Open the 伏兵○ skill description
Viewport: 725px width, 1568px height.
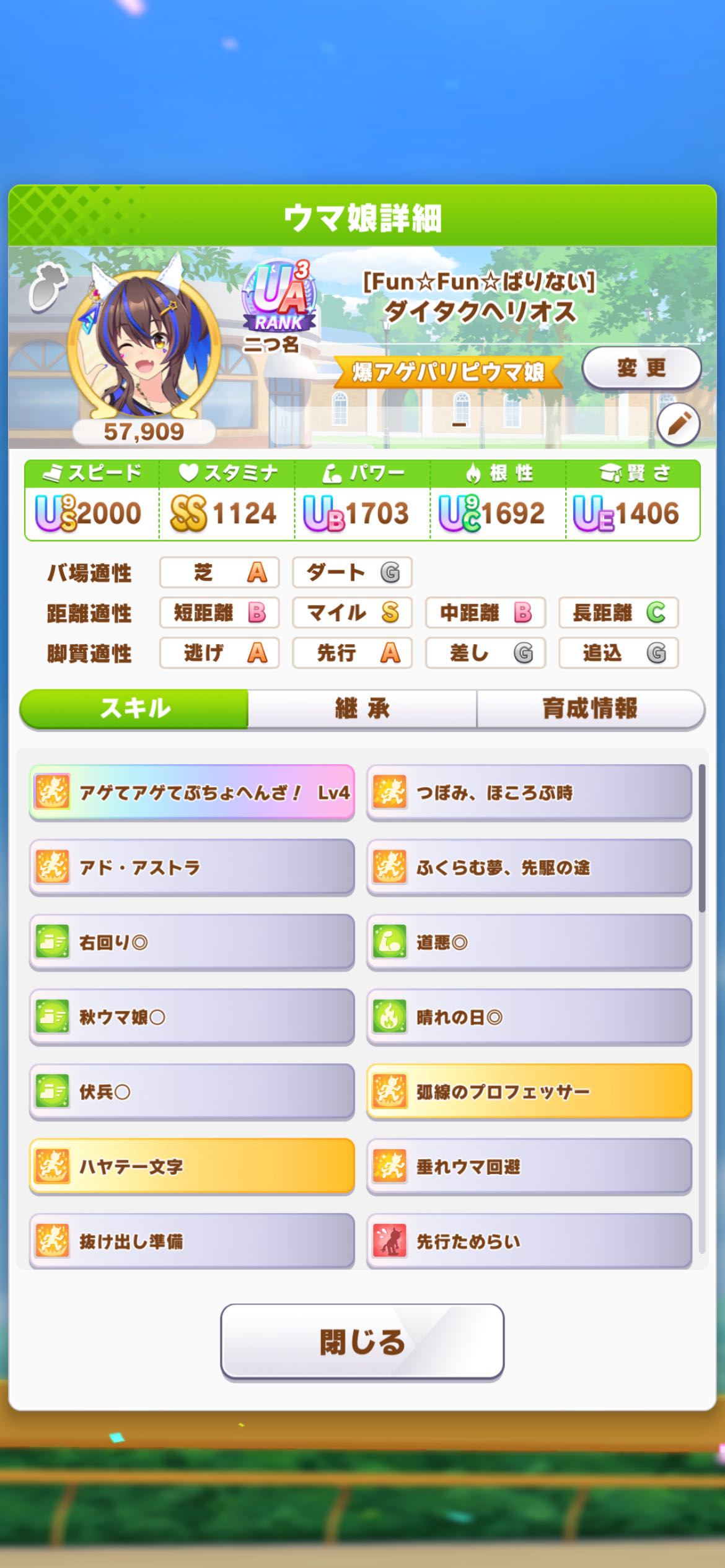click(191, 1092)
